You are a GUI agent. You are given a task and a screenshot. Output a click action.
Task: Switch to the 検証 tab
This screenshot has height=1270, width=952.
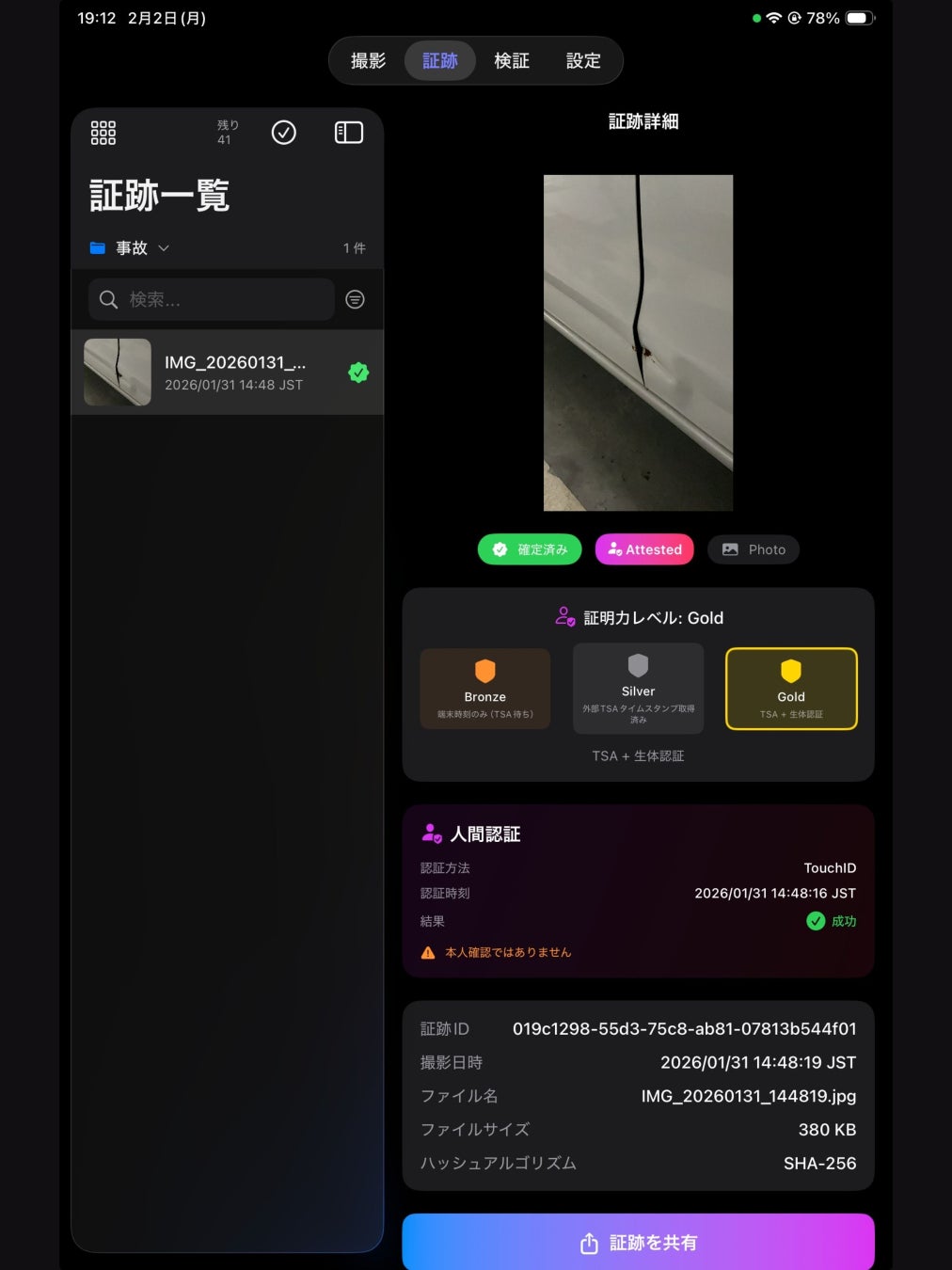[x=512, y=61]
